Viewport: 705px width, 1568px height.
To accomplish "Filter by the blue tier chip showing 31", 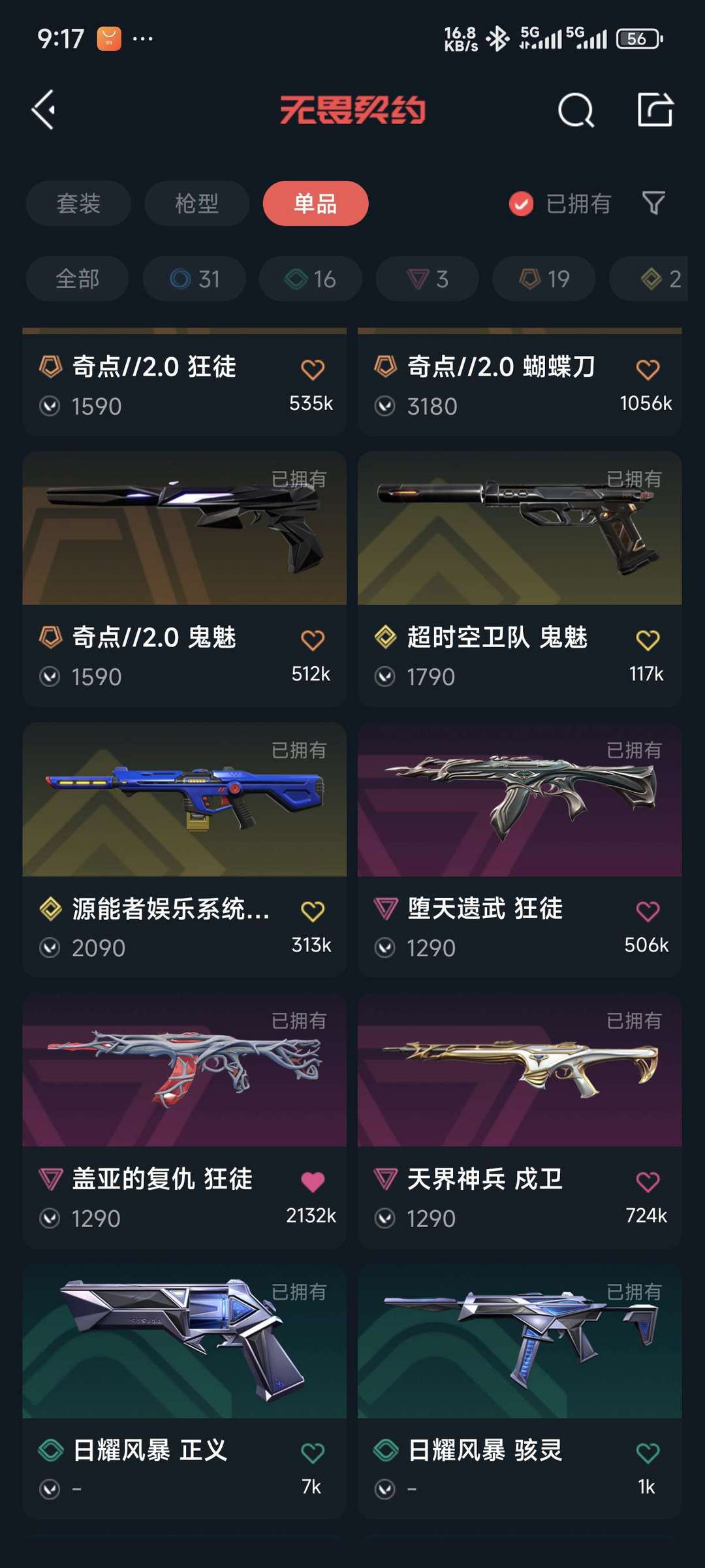I will (194, 279).
